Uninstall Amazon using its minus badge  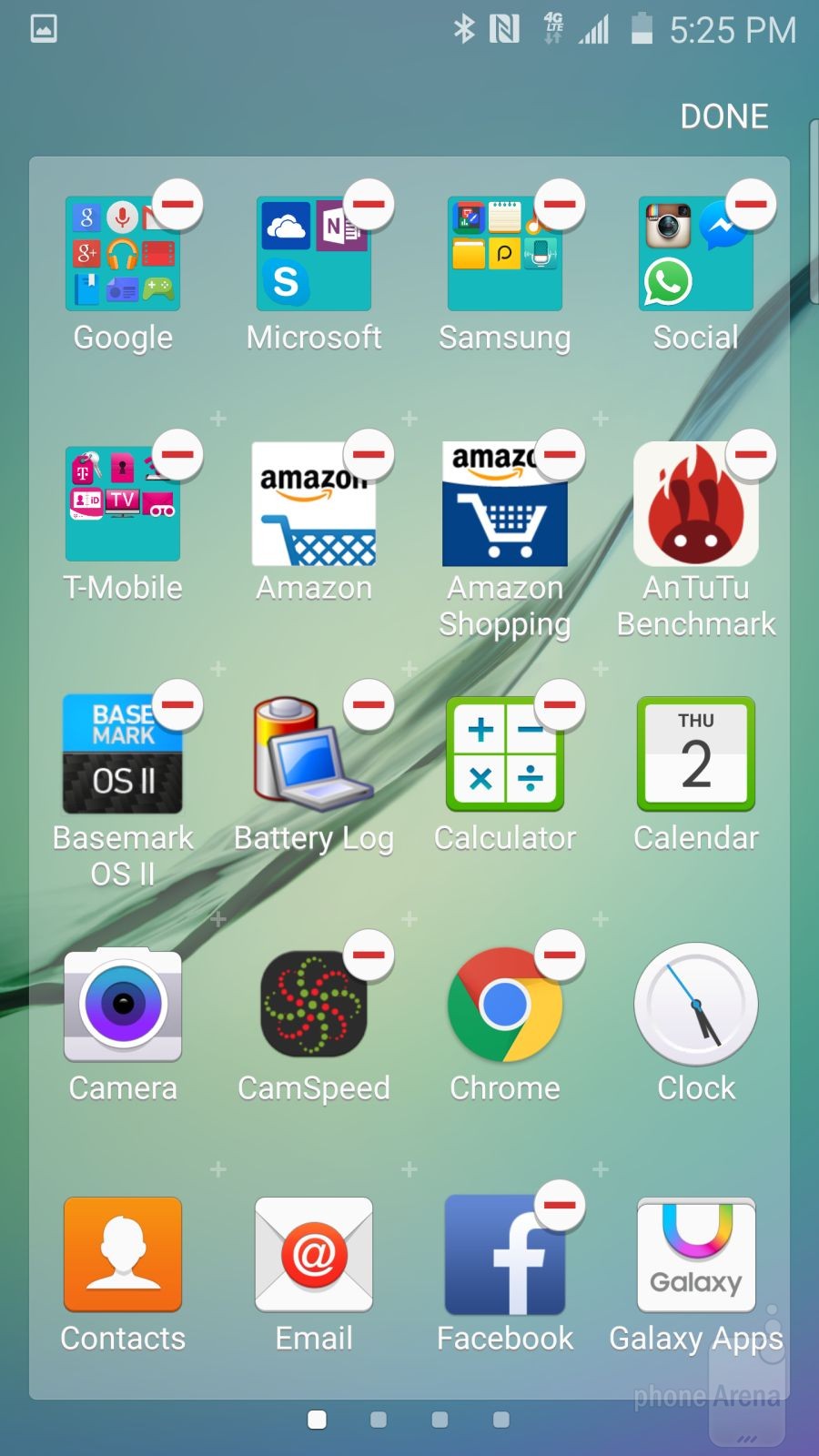[x=369, y=454]
